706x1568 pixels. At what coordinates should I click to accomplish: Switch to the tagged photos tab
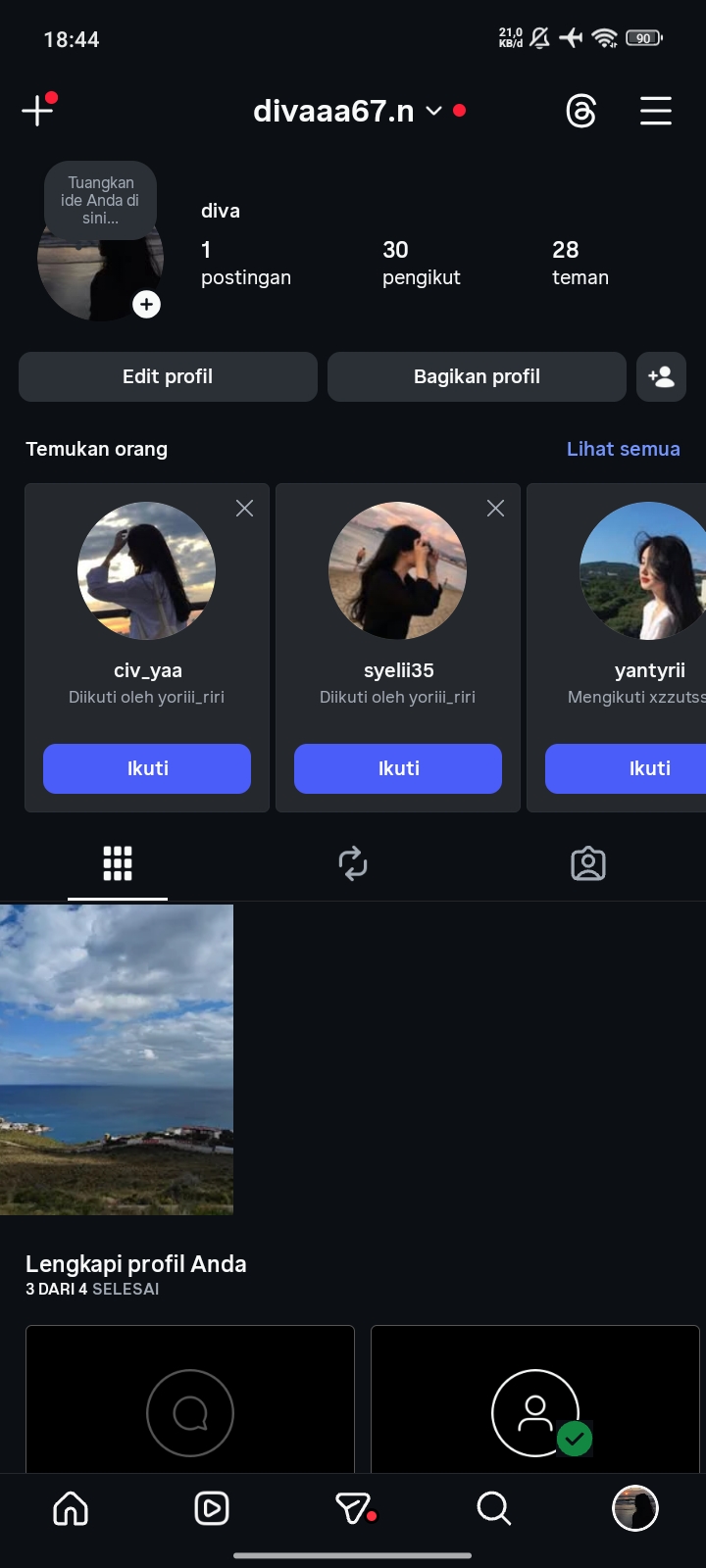tap(588, 863)
